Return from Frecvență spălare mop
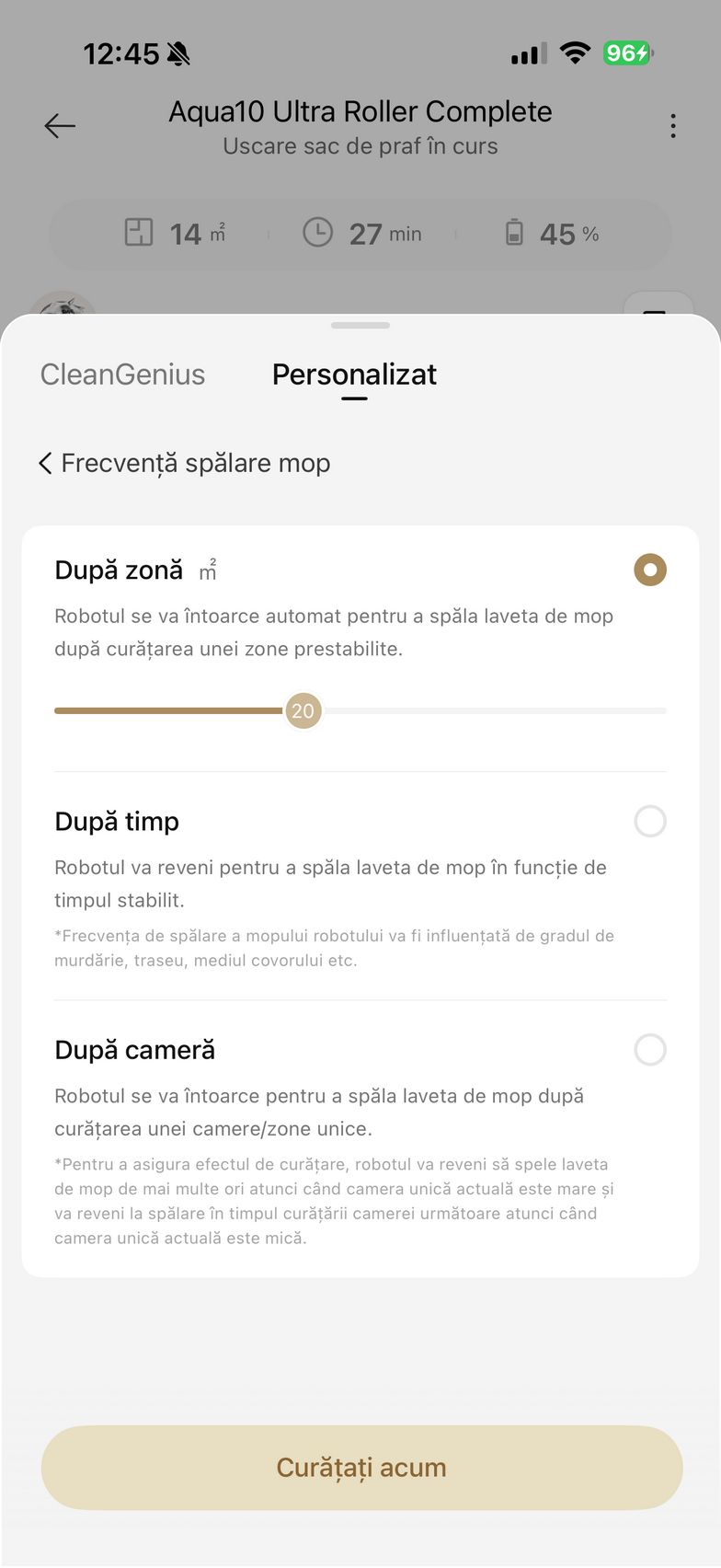Screen dimensions: 721x1568 tap(46, 463)
